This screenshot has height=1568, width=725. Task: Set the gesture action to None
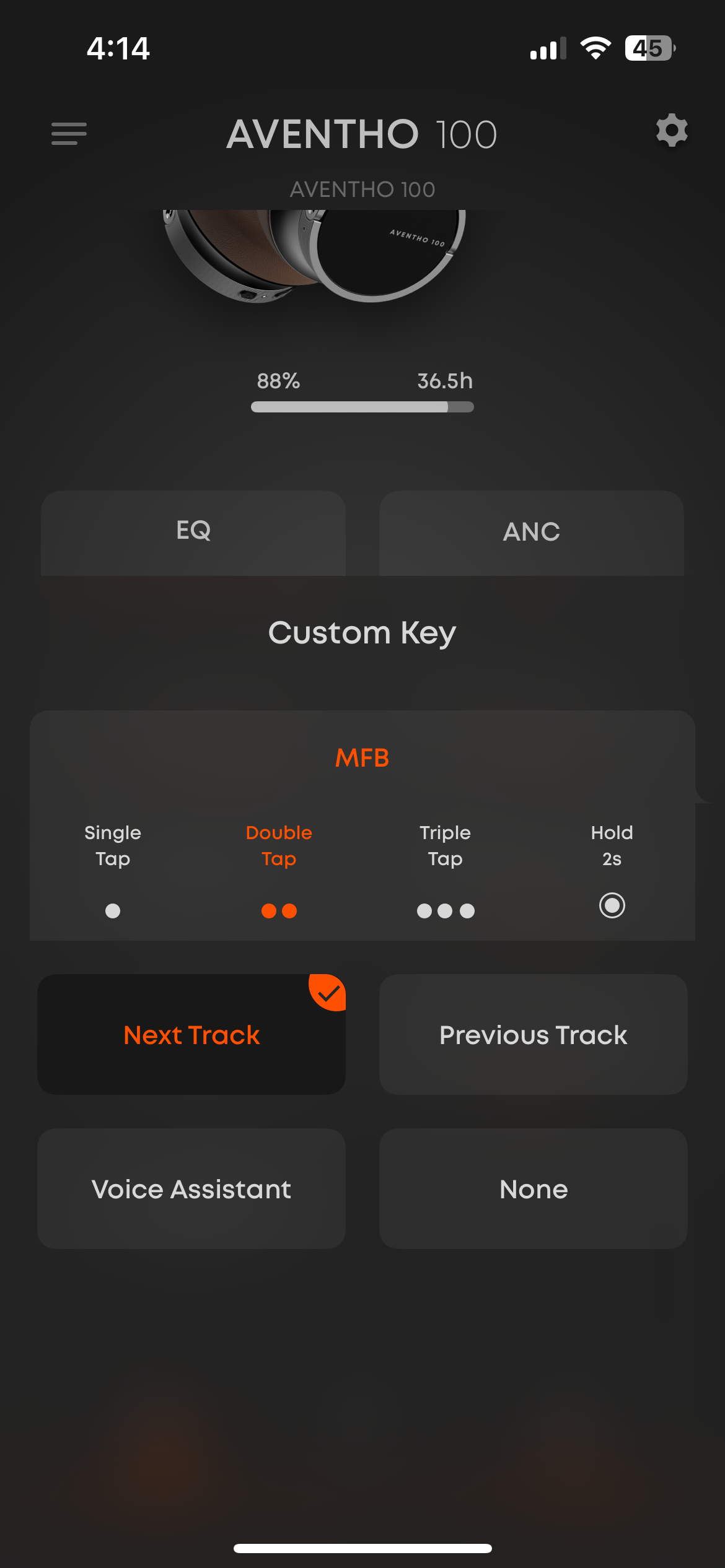coord(533,1189)
